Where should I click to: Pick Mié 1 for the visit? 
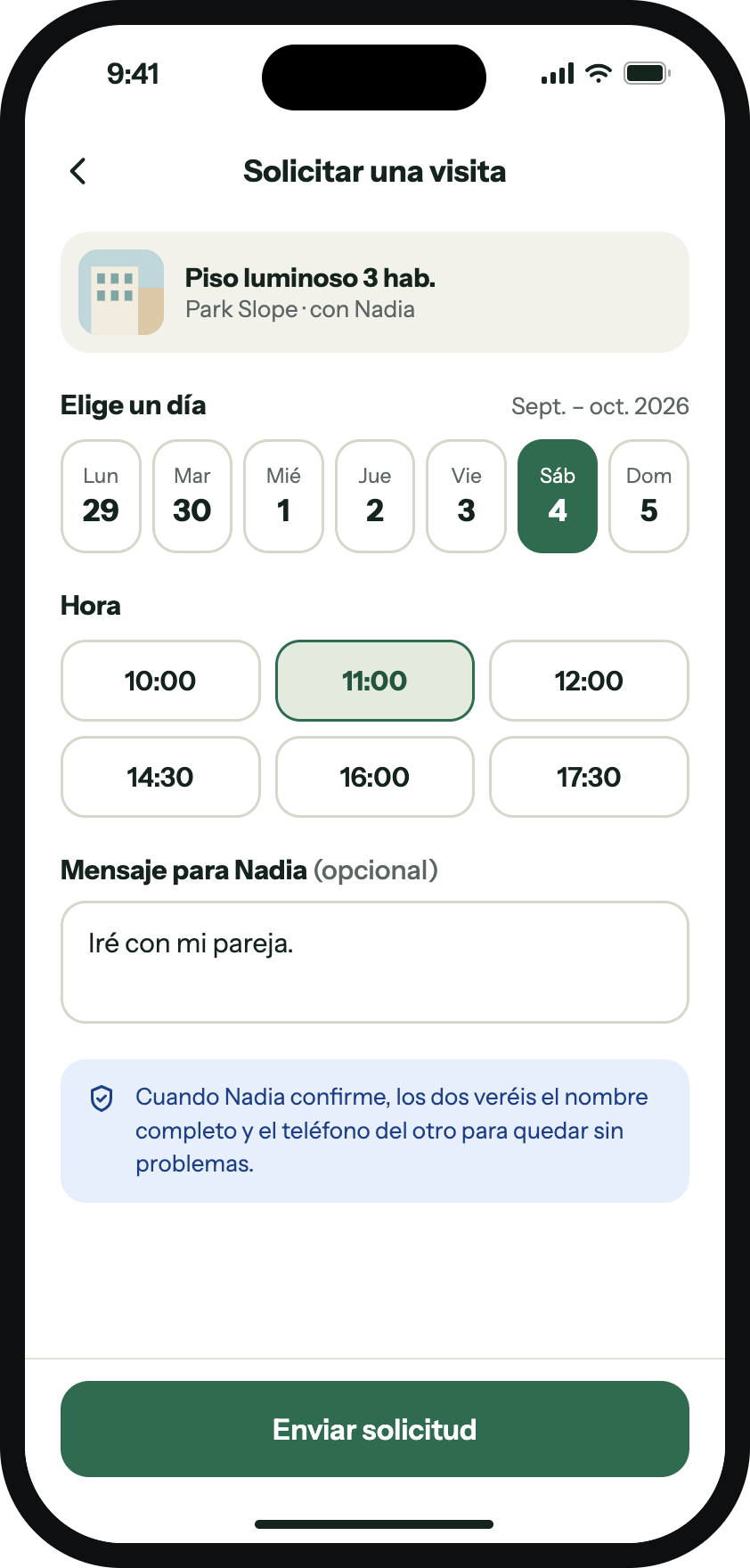(283, 496)
